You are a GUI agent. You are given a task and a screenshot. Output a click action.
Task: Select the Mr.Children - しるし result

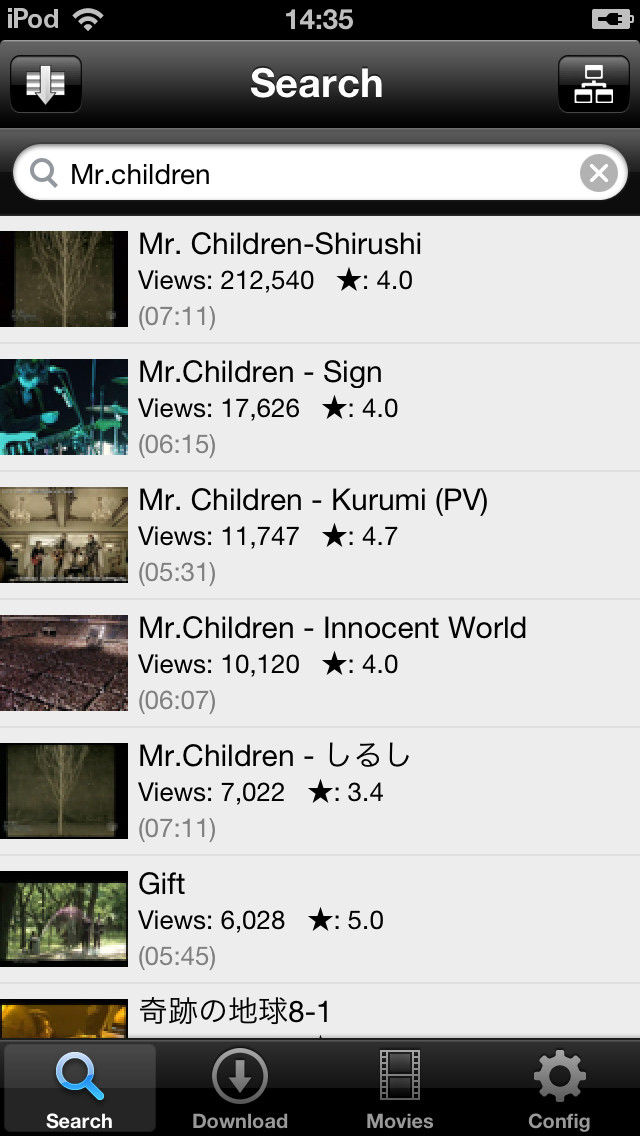(x=320, y=791)
